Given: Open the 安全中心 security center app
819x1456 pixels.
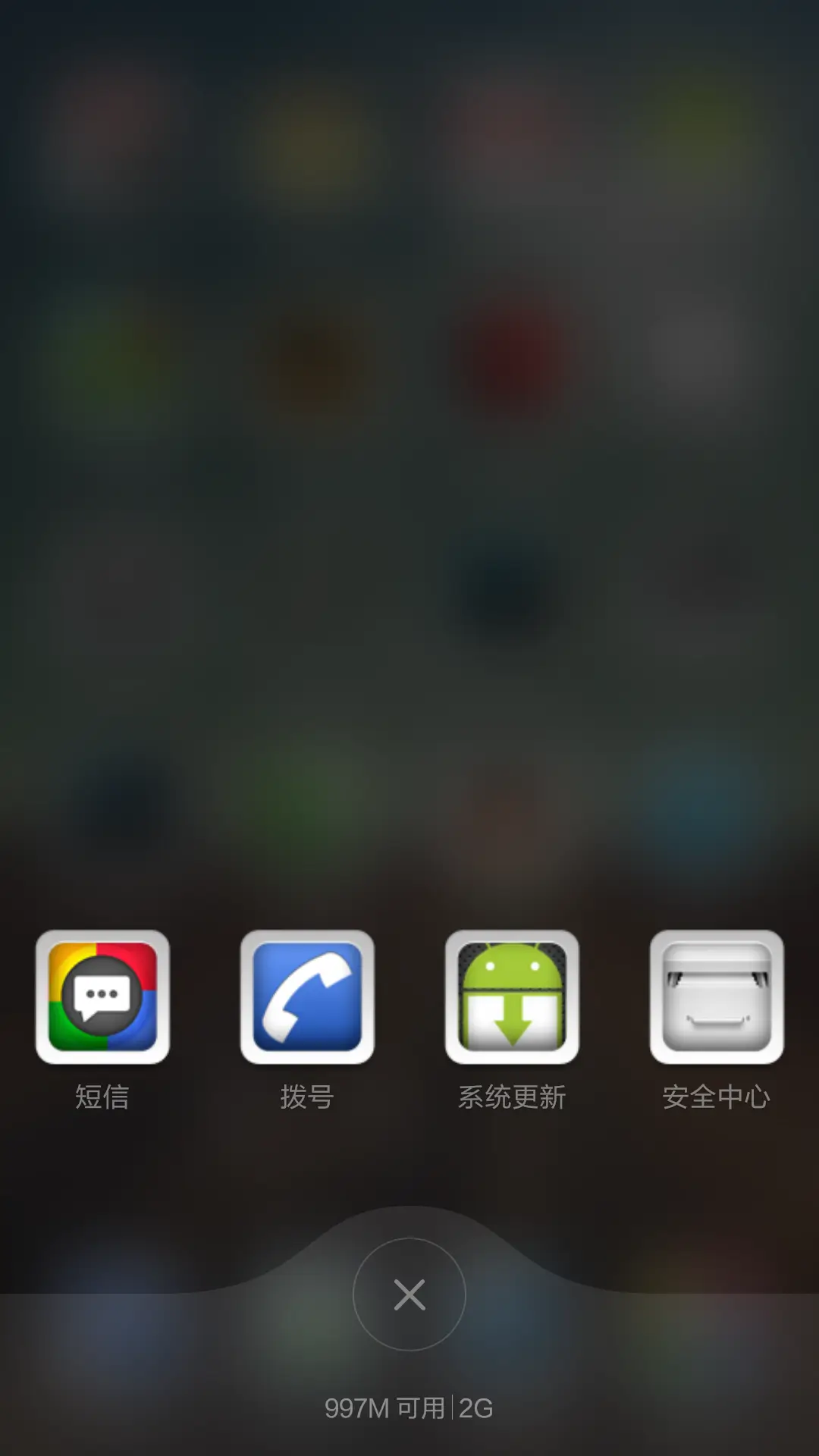Looking at the screenshot, I should [x=717, y=996].
